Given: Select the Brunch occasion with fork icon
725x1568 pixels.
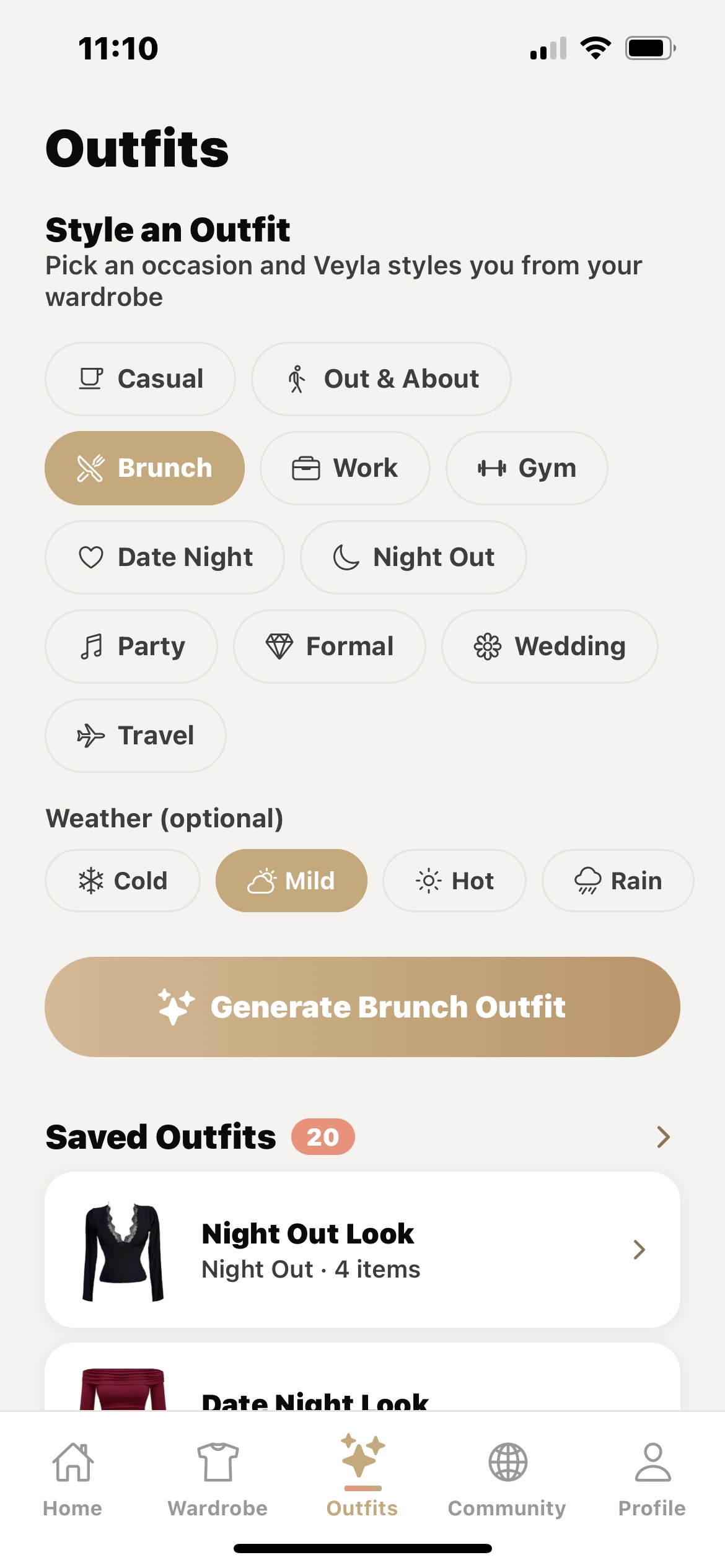Looking at the screenshot, I should coord(144,468).
